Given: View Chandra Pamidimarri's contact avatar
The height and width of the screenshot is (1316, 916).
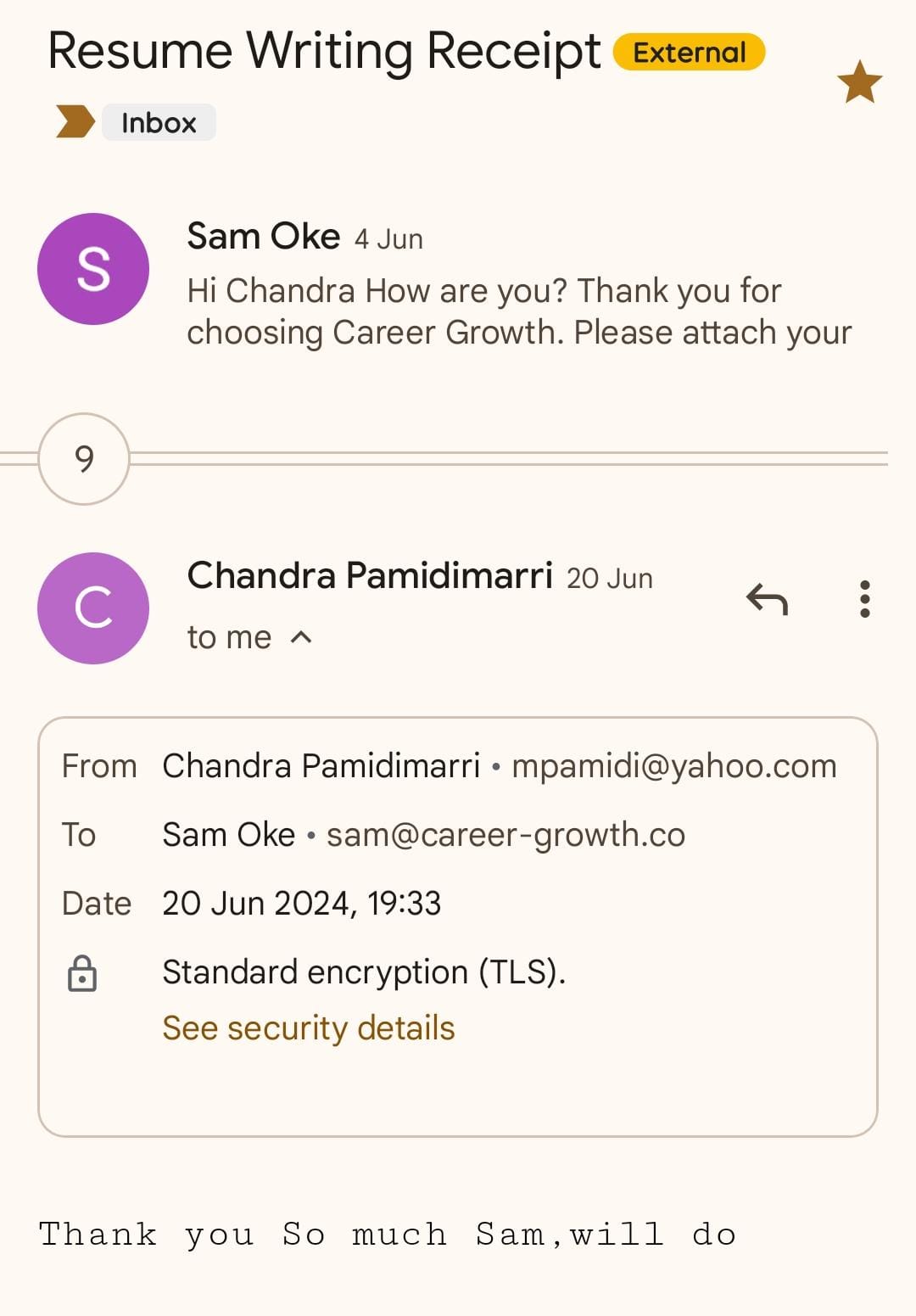Looking at the screenshot, I should coord(93,608).
